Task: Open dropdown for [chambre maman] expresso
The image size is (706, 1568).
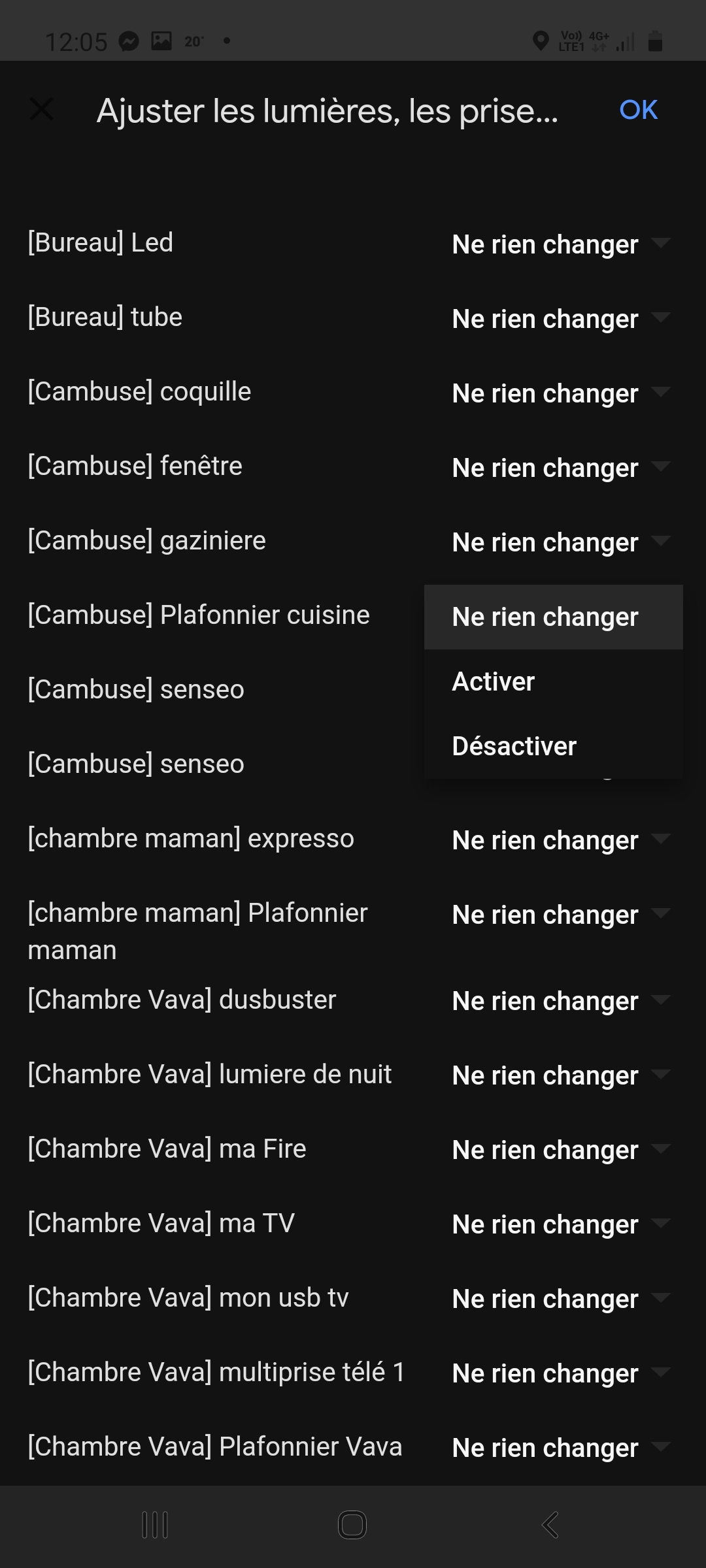Action: point(560,840)
